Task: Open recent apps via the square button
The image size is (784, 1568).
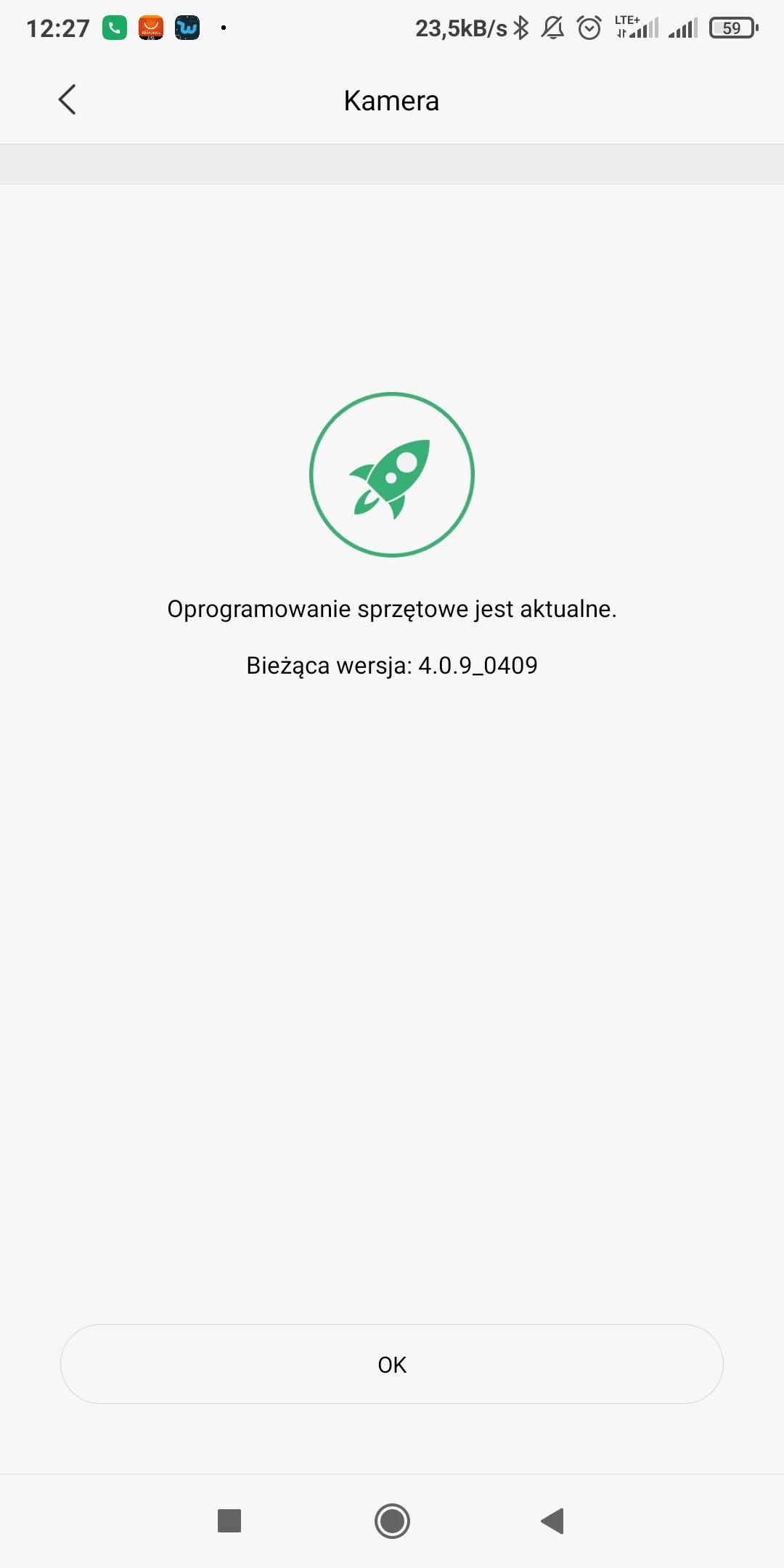Action: pyautogui.click(x=229, y=1520)
